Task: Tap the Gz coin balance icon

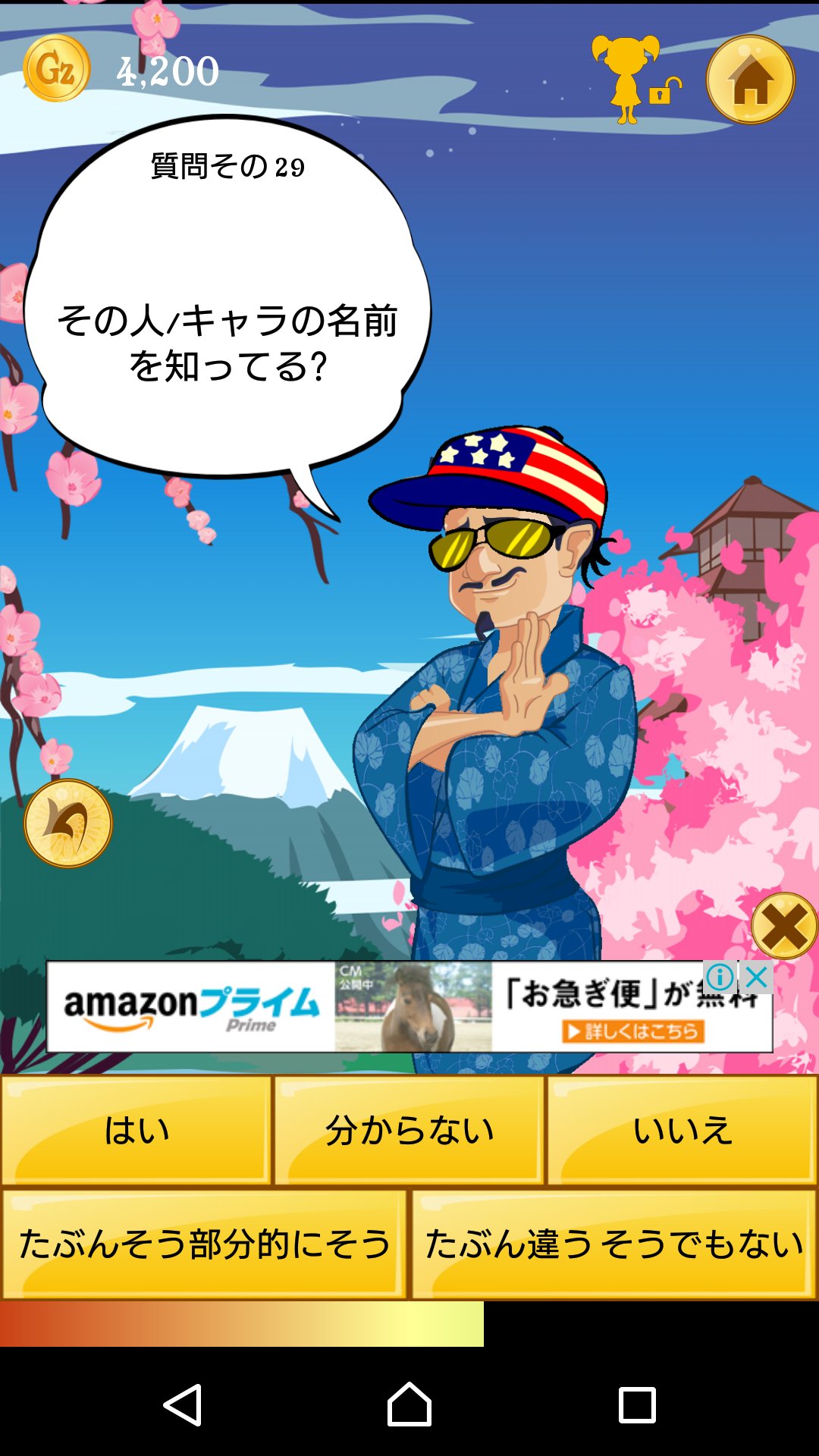Action: click(57, 69)
